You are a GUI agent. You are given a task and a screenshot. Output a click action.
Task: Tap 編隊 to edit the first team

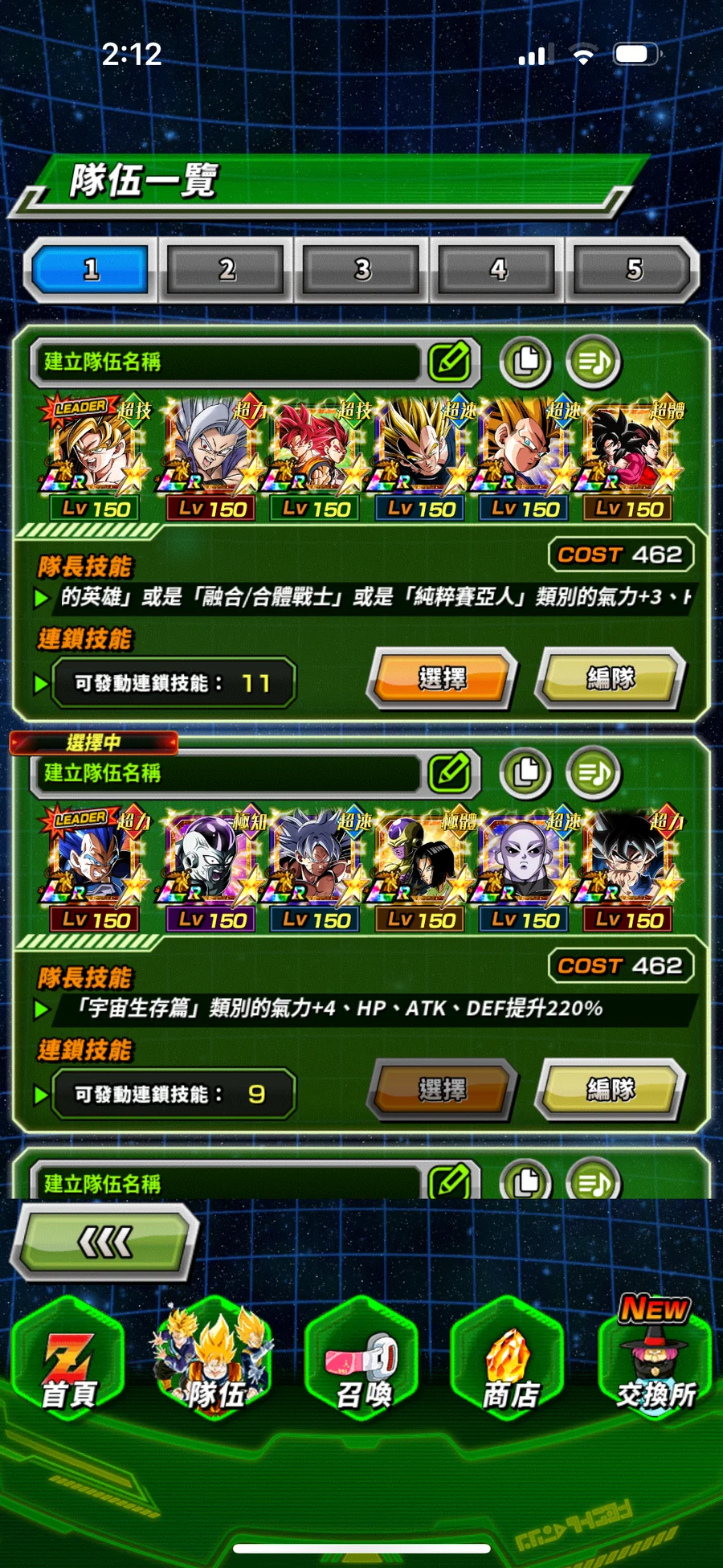(x=611, y=679)
